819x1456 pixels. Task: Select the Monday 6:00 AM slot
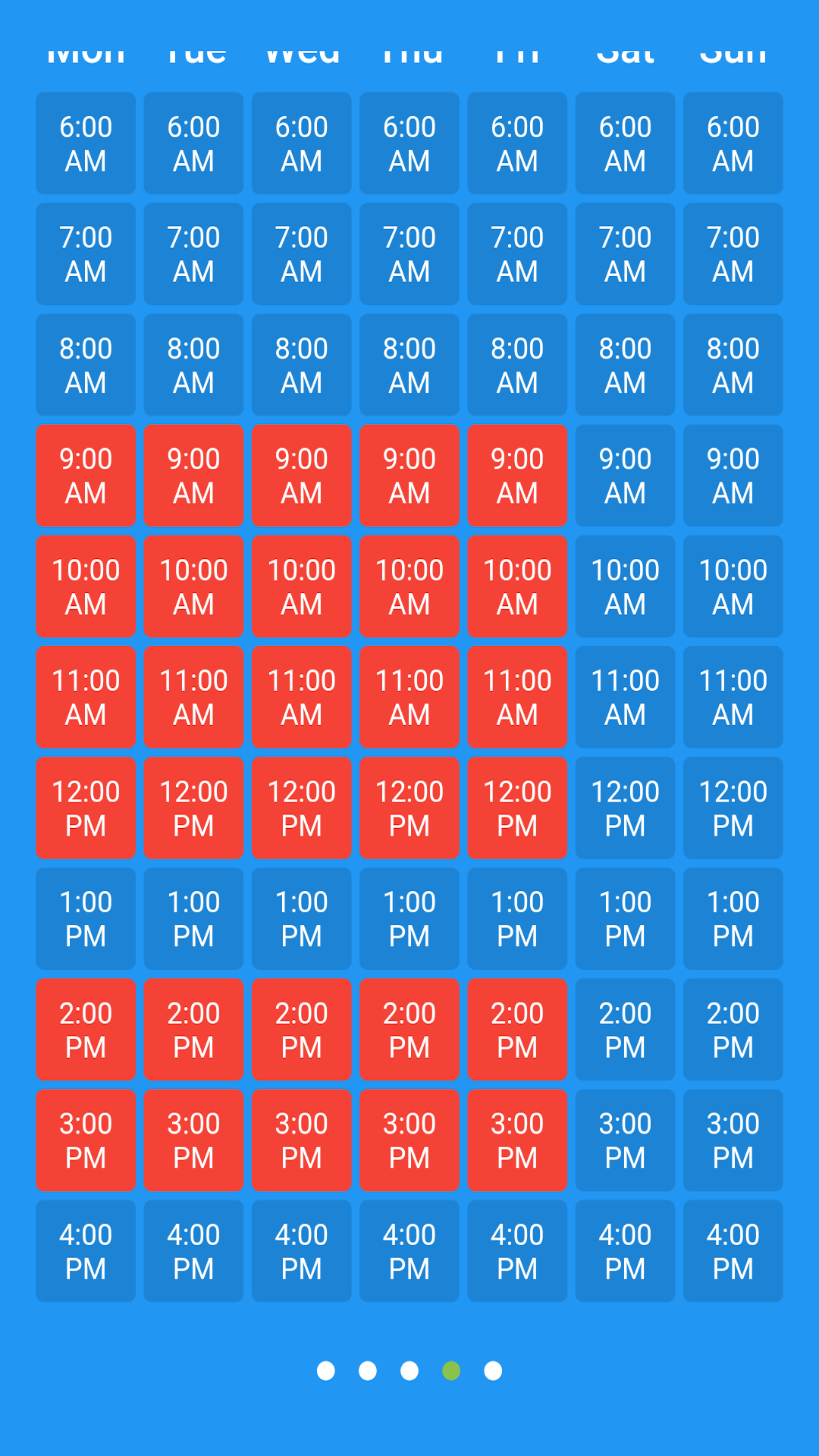[x=86, y=143]
